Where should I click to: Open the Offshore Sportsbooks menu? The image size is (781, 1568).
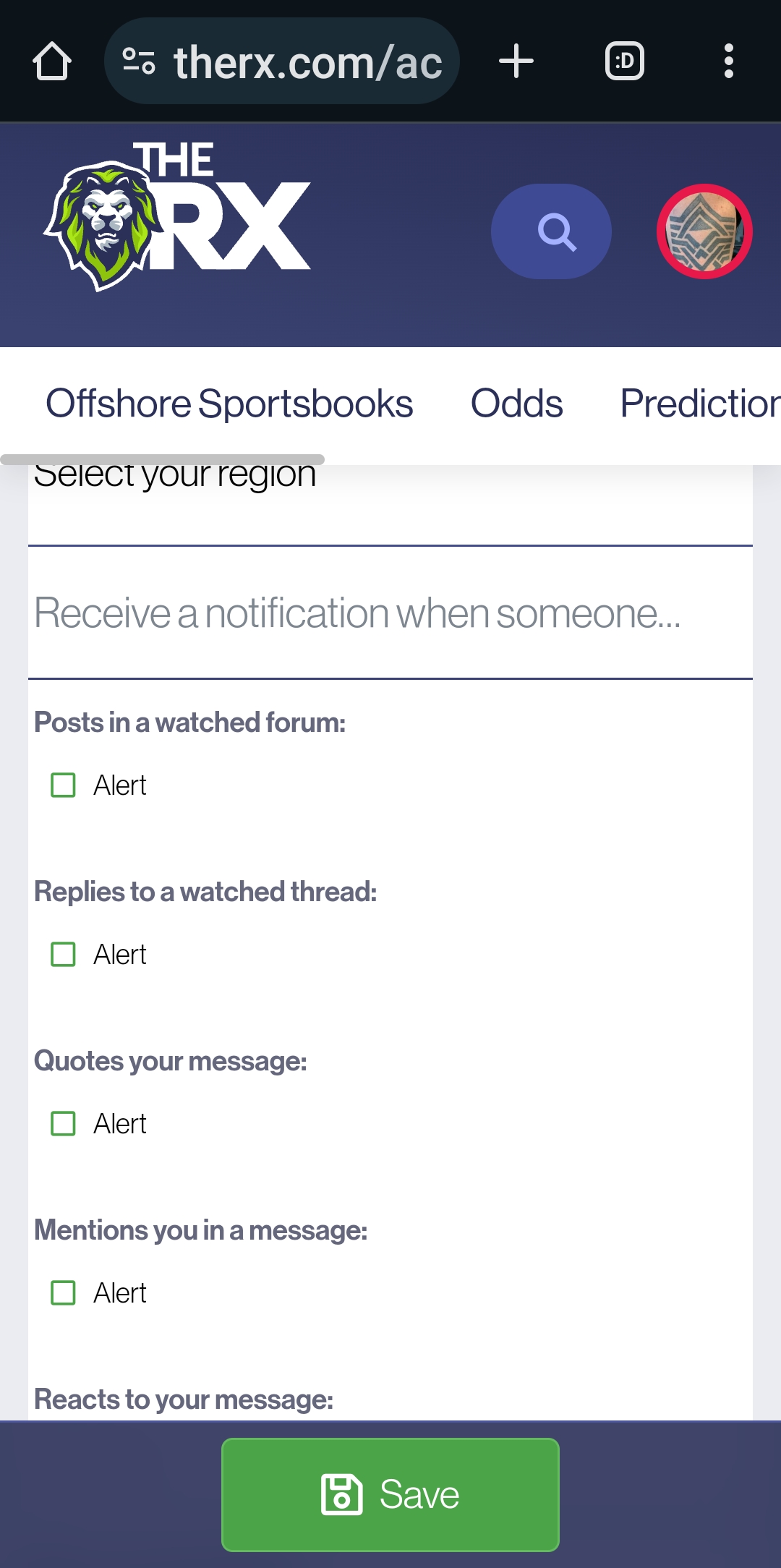pyautogui.click(x=229, y=404)
